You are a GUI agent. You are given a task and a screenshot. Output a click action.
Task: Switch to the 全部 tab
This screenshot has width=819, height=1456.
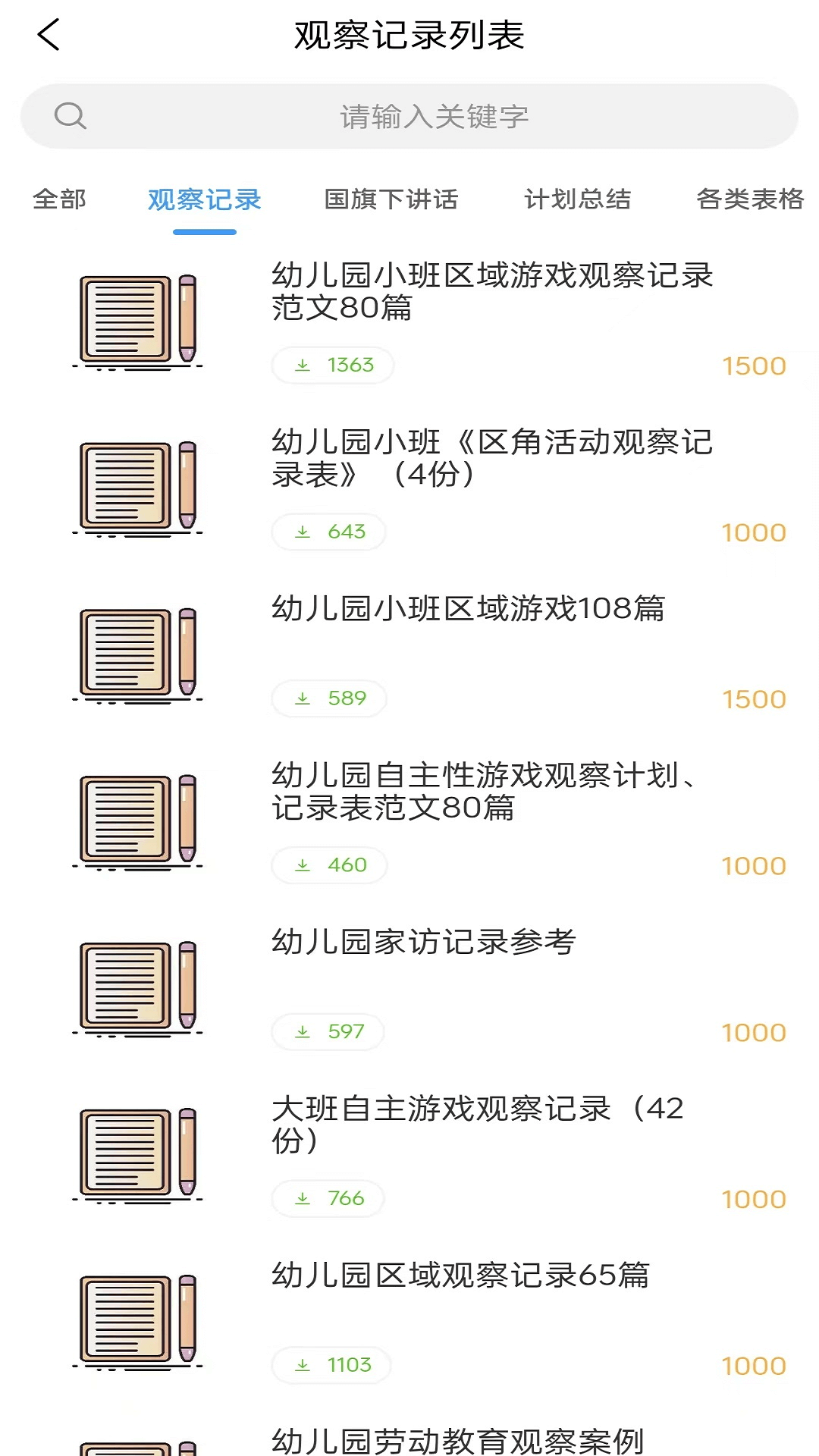[60, 199]
